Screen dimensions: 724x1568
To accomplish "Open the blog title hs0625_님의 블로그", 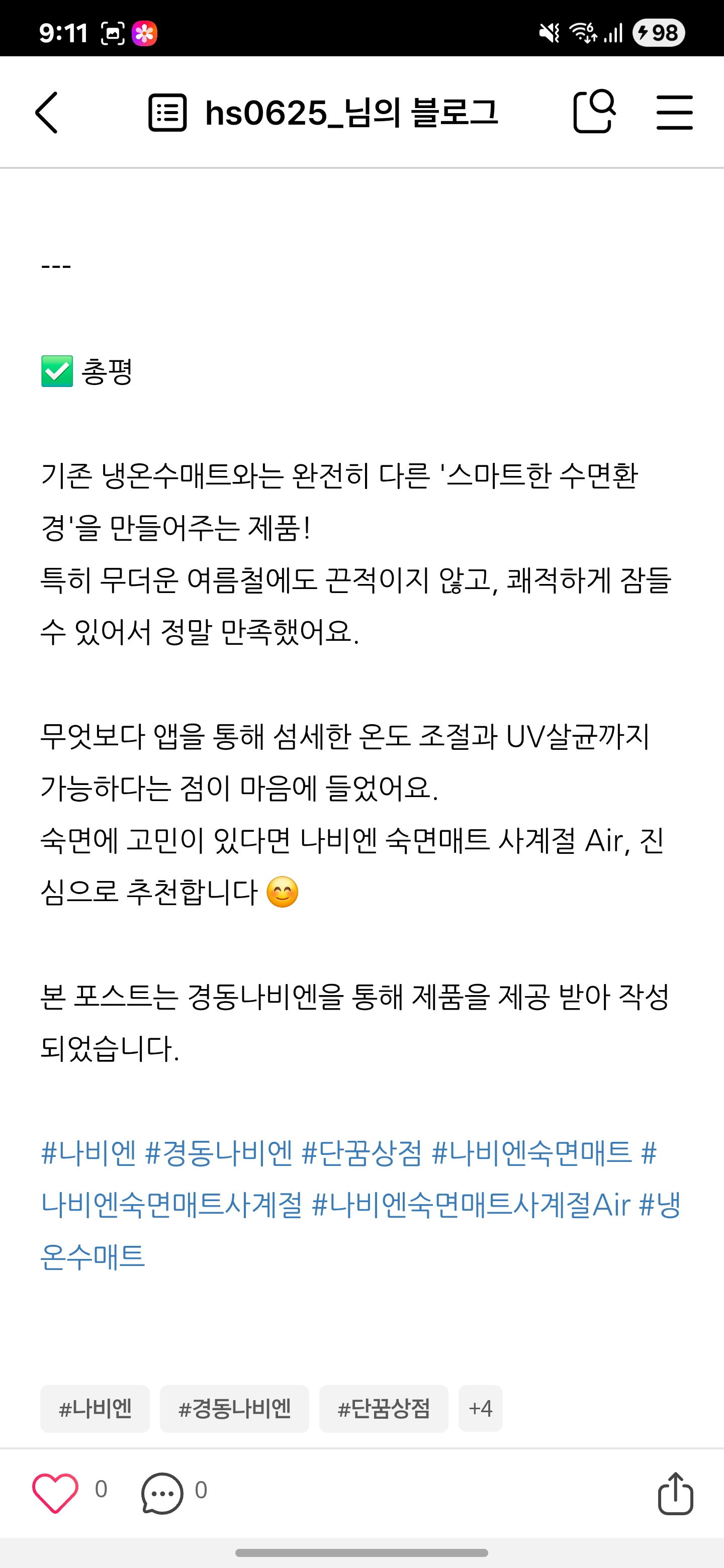I will pyautogui.click(x=351, y=113).
